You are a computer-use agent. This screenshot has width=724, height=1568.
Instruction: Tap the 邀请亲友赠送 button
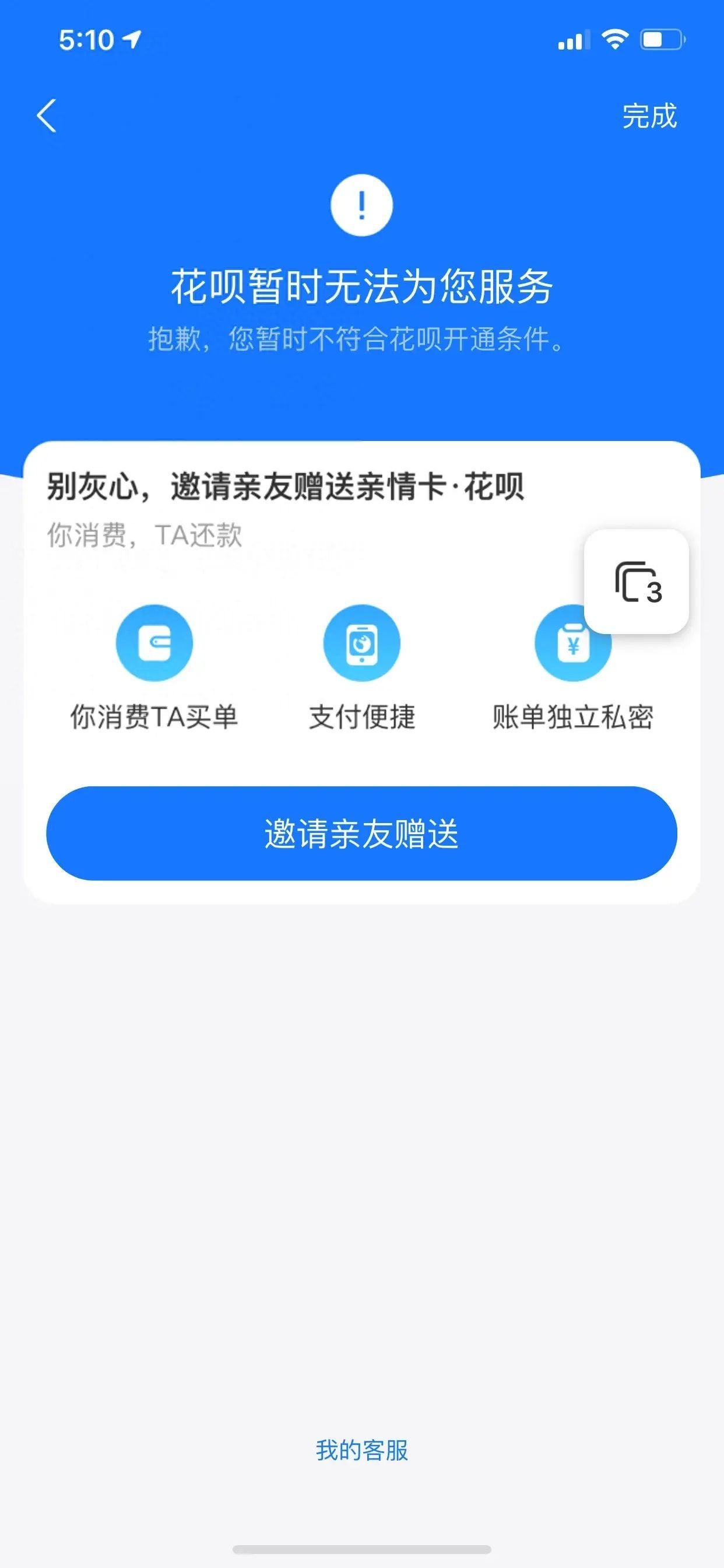(362, 835)
